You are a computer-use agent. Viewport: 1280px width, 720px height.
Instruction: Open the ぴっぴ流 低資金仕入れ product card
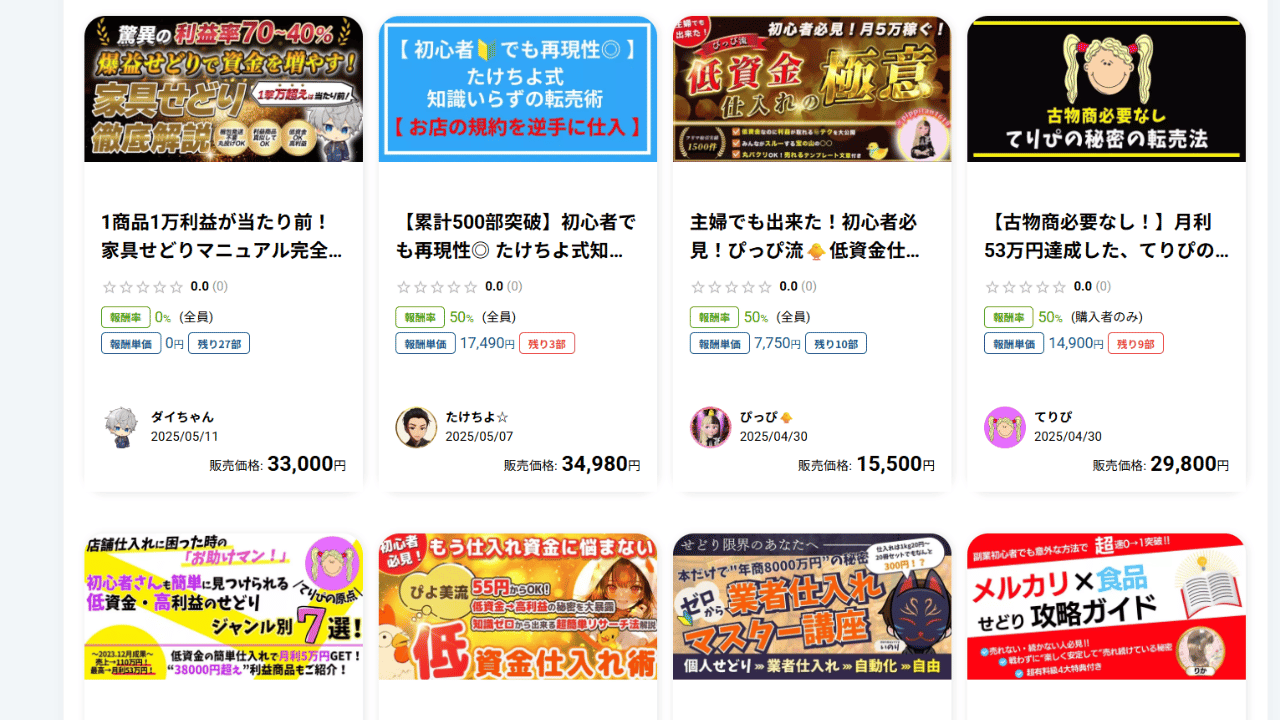pos(811,235)
